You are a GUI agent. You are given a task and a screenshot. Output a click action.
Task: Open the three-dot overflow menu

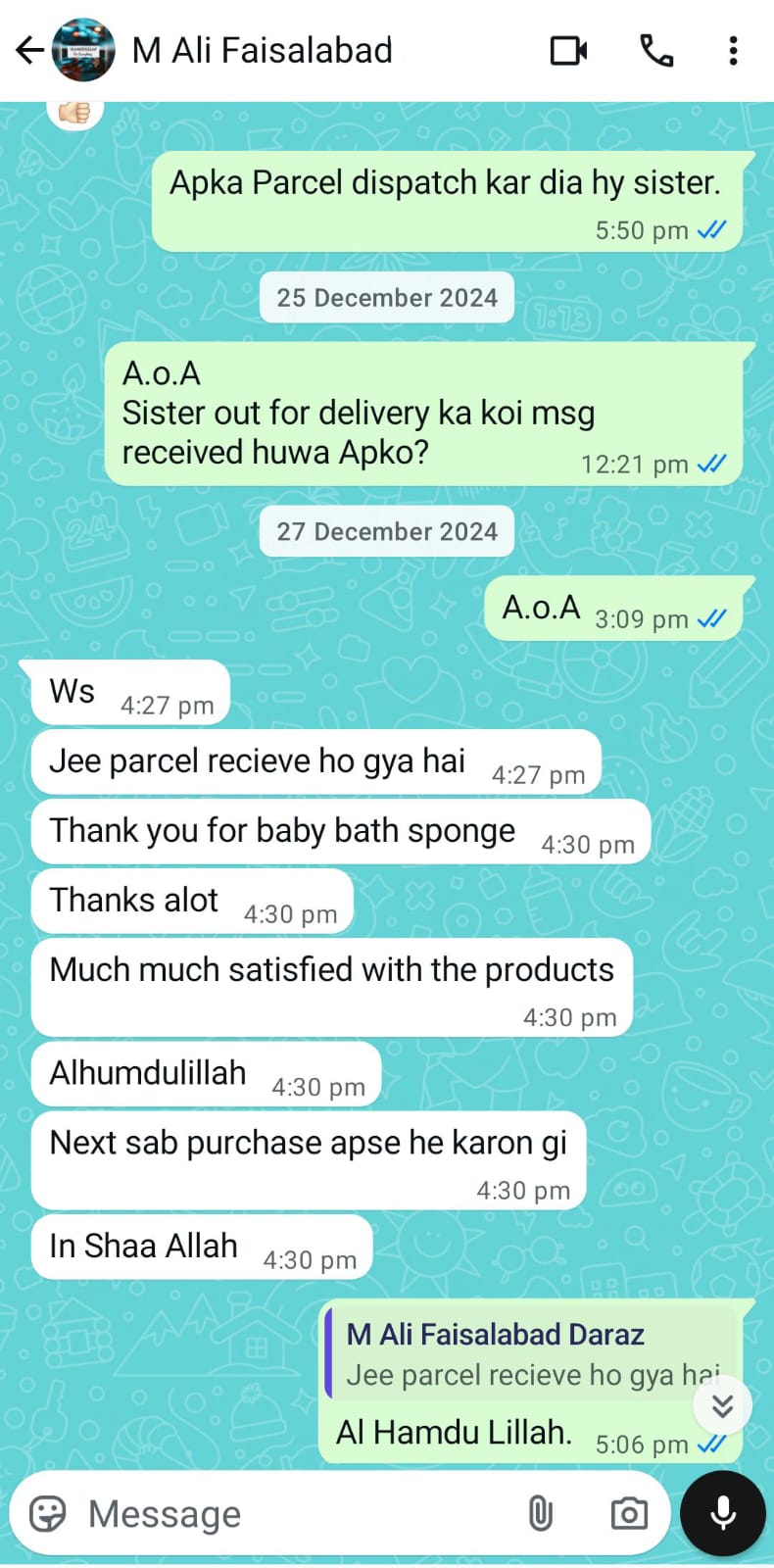pyautogui.click(x=733, y=50)
